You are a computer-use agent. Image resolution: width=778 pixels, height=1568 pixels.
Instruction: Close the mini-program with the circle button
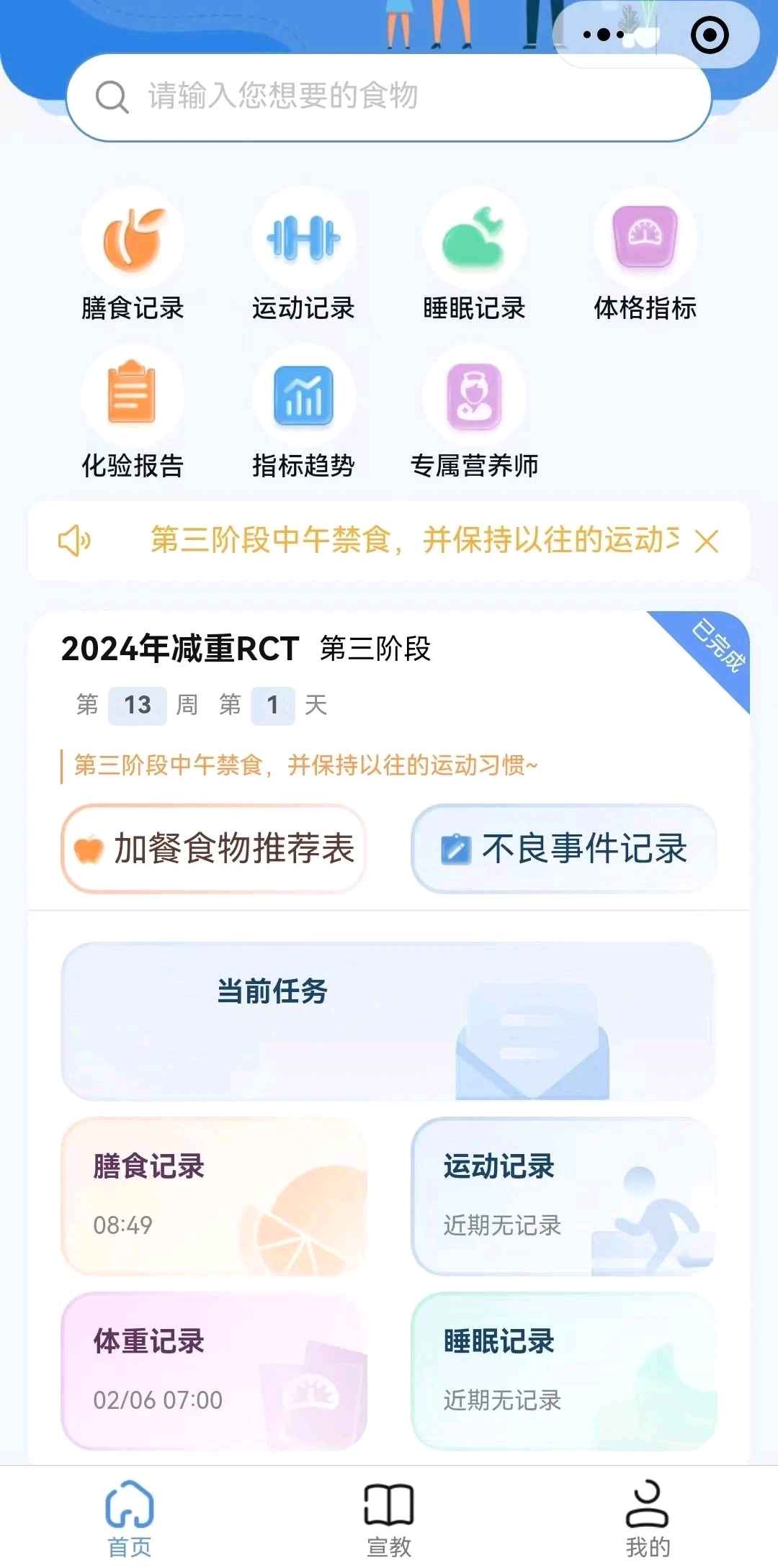(710, 35)
